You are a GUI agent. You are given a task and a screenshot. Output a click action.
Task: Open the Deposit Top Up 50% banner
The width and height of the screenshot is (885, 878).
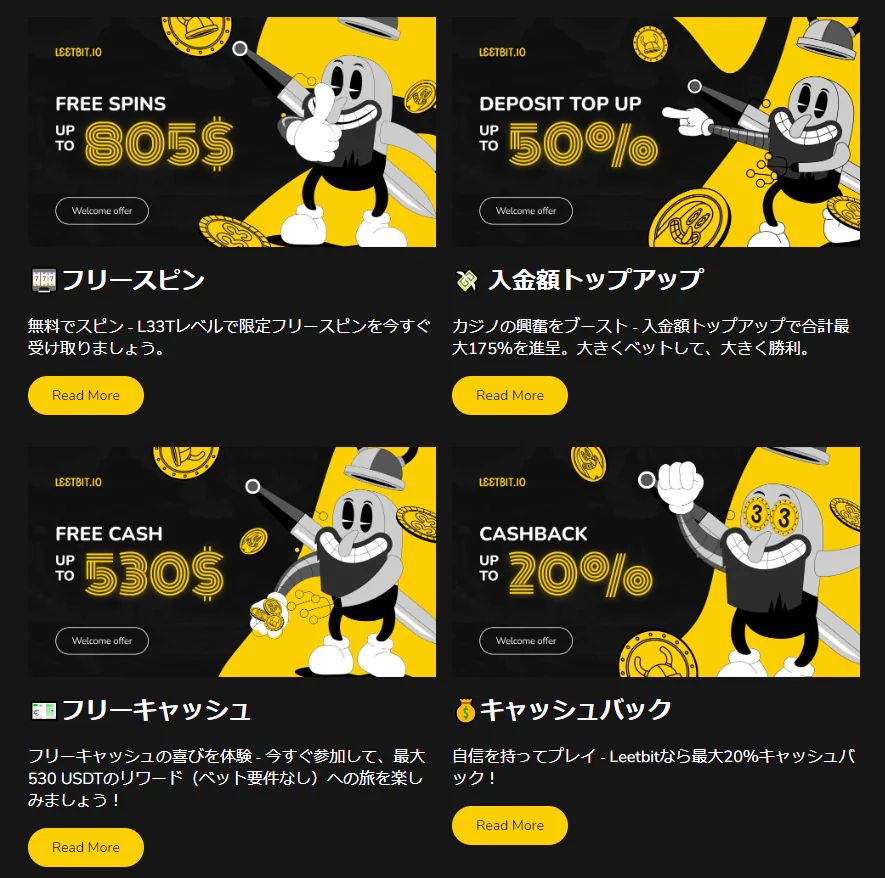coord(656,132)
